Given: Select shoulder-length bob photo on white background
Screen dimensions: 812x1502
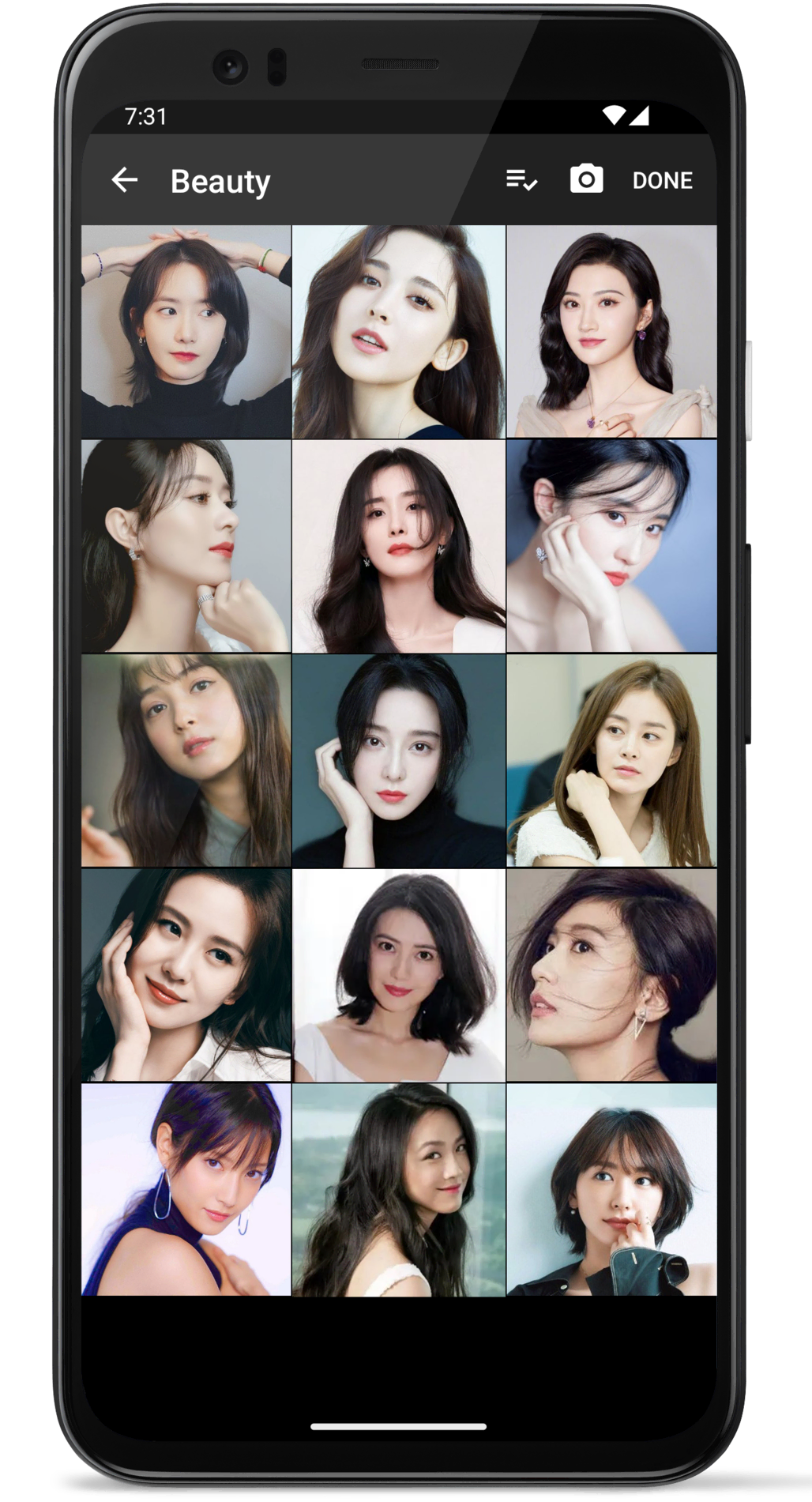Looking at the screenshot, I should click(398, 976).
